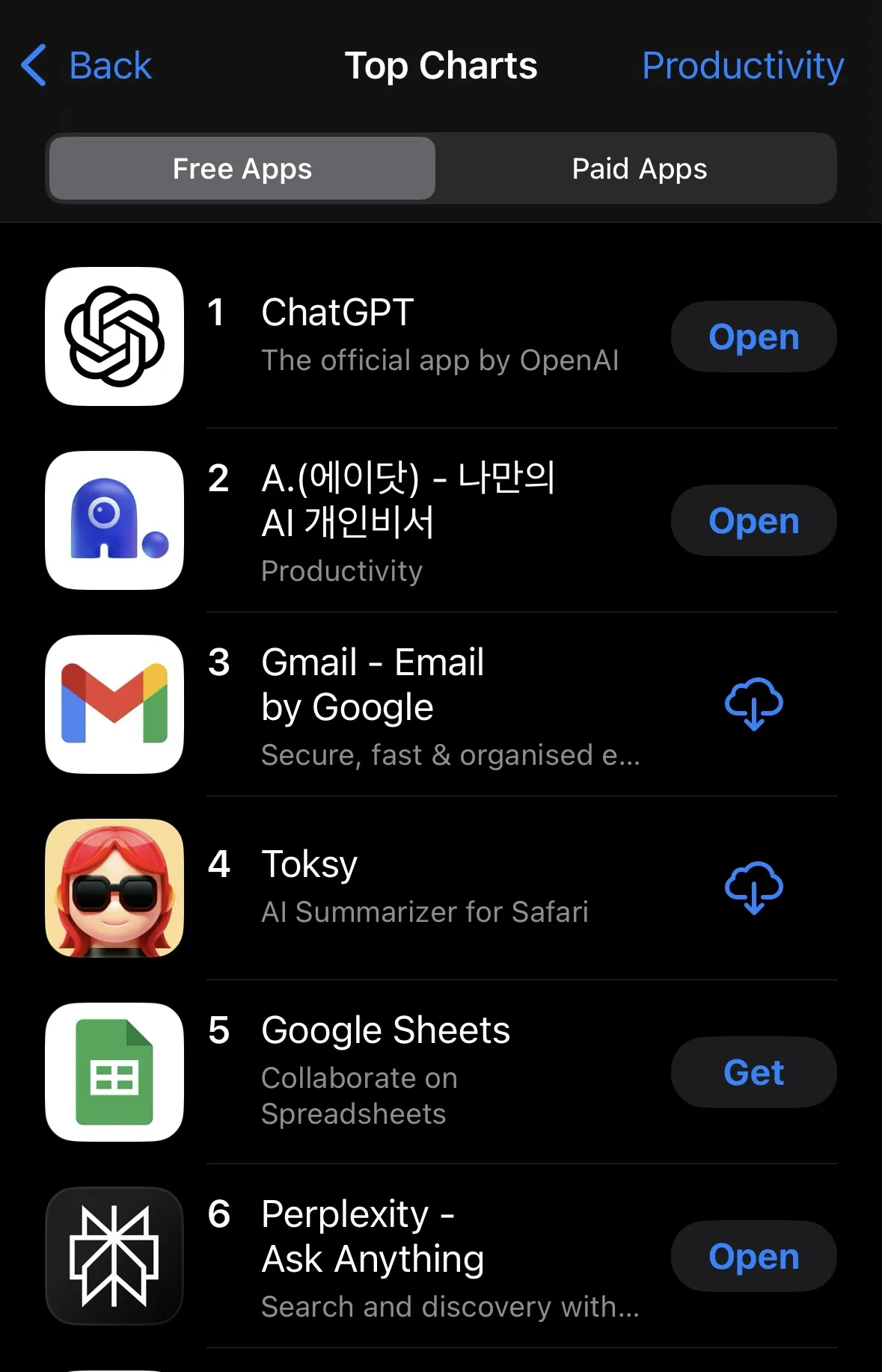Tap the back chevron icon
The image size is (882, 1372).
(x=33, y=66)
